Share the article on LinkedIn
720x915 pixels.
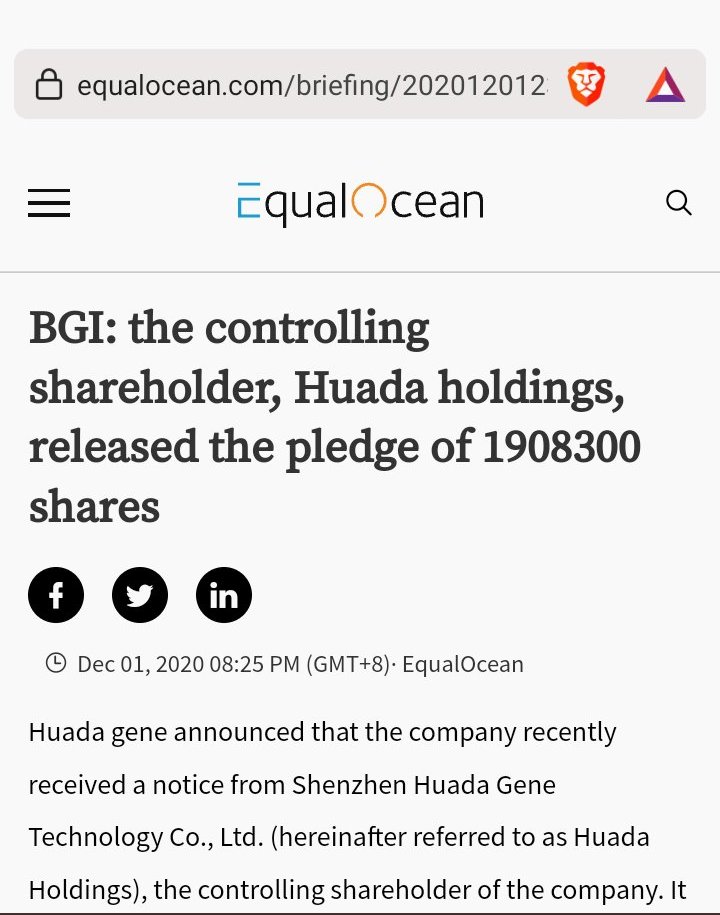(224, 596)
